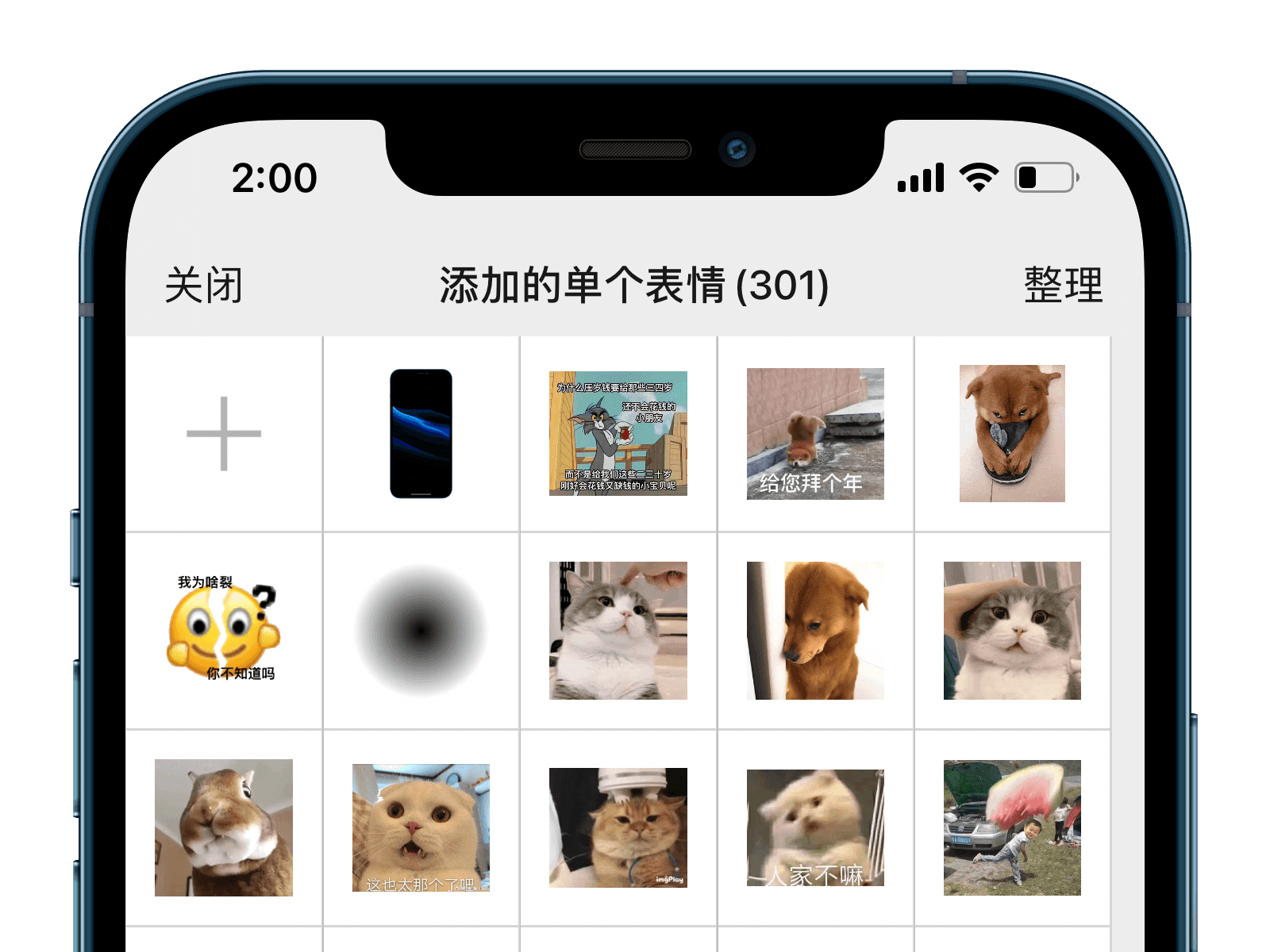This screenshot has height=952, width=1270.
Task: Open the dog biting a shoe sticker
Action: pyautogui.click(x=1012, y=434)
